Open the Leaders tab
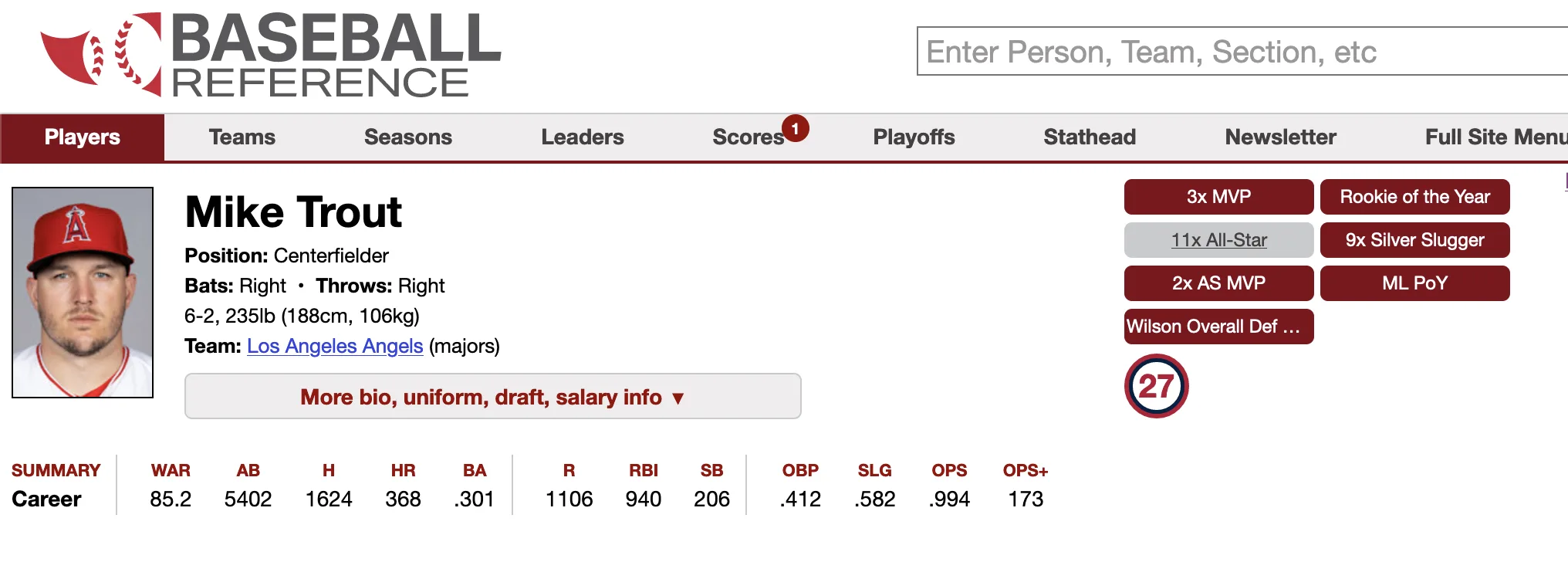The image size is (1568, 562). 582,137
